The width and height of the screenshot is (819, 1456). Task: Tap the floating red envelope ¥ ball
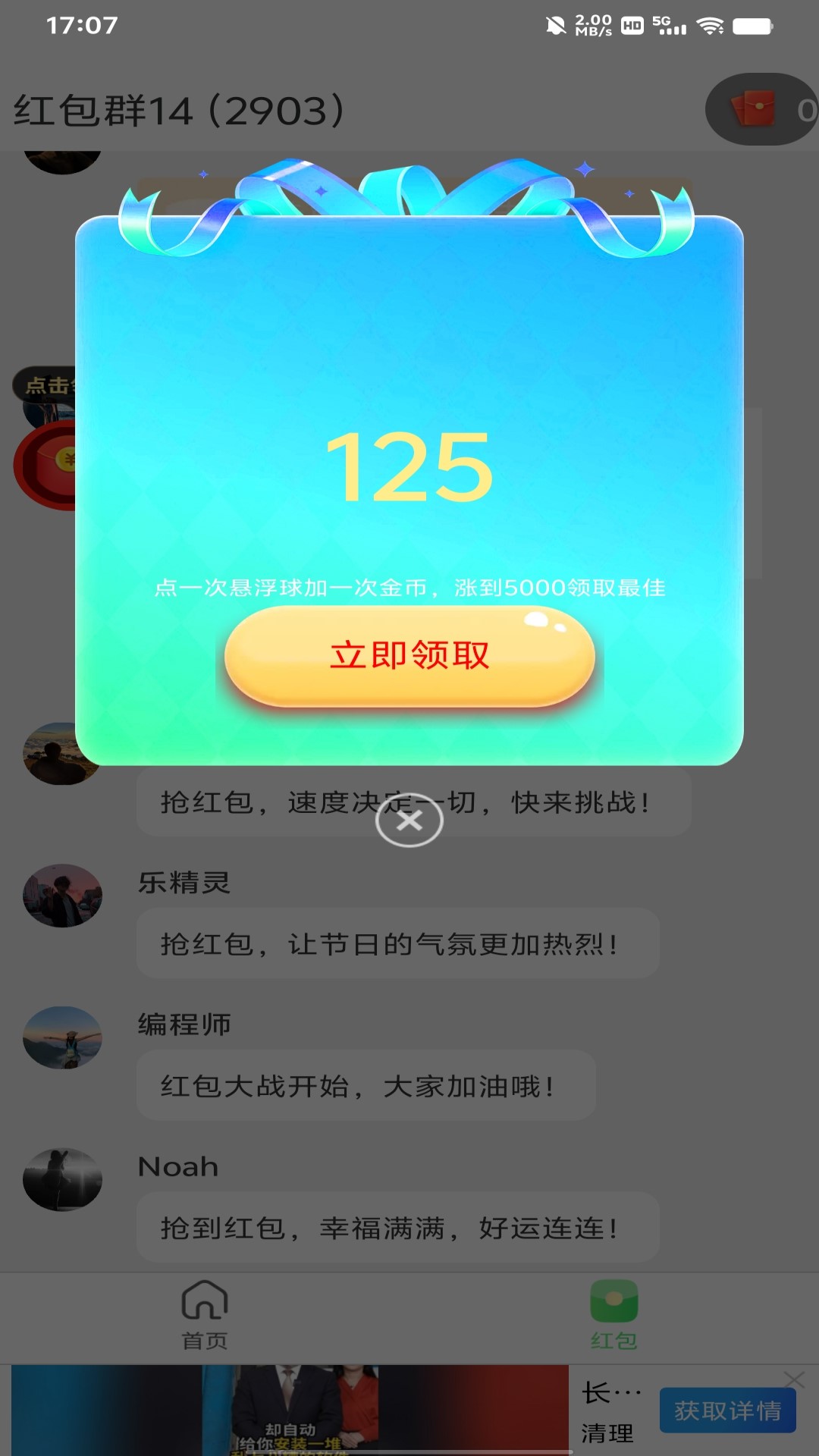[x=47, y=464]
